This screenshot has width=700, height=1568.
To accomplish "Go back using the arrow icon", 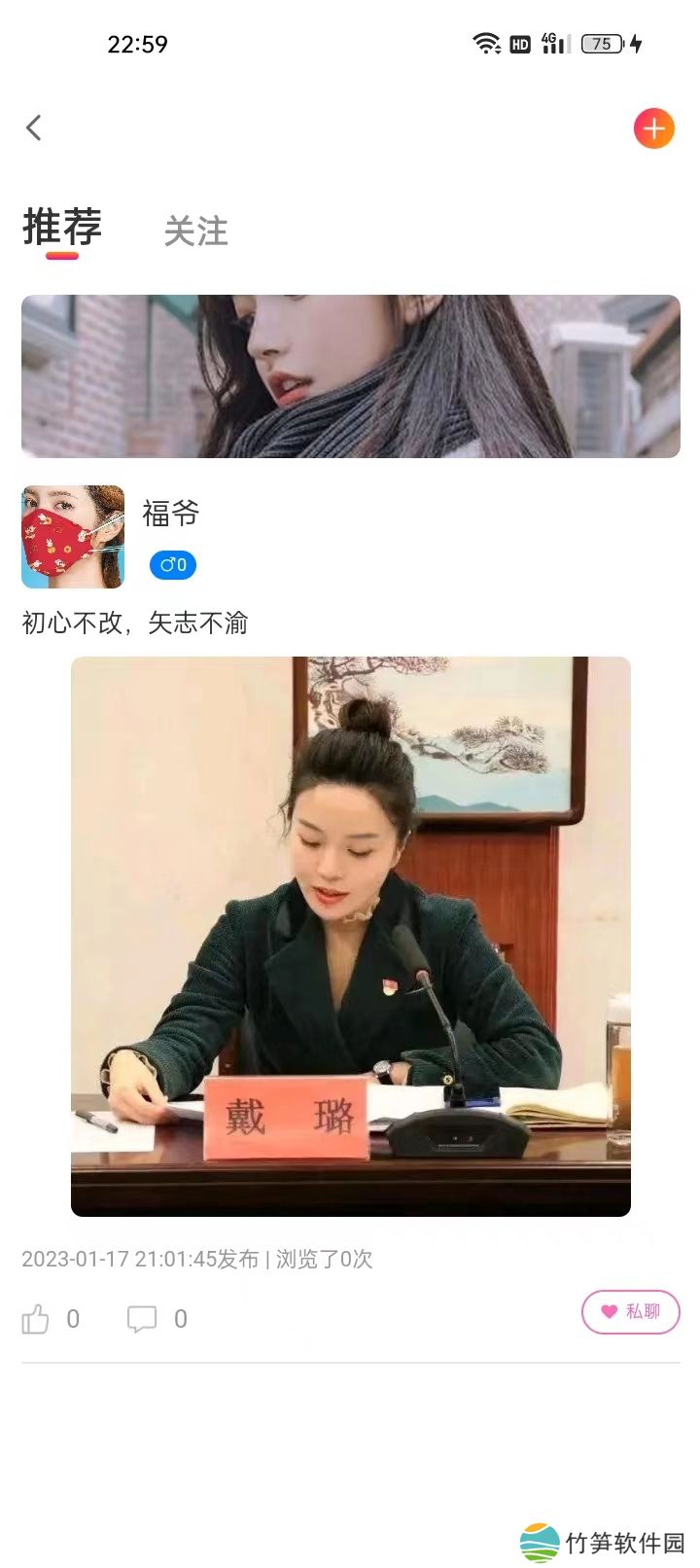I will point(34,127).
